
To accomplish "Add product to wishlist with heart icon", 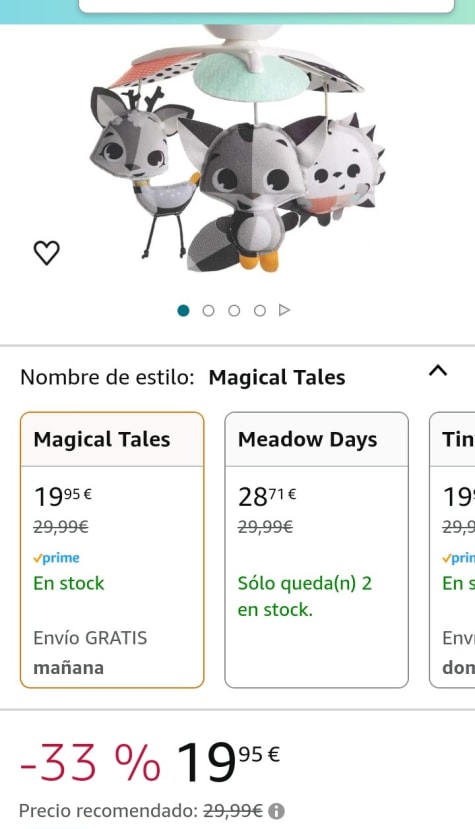I will (47, 253).
